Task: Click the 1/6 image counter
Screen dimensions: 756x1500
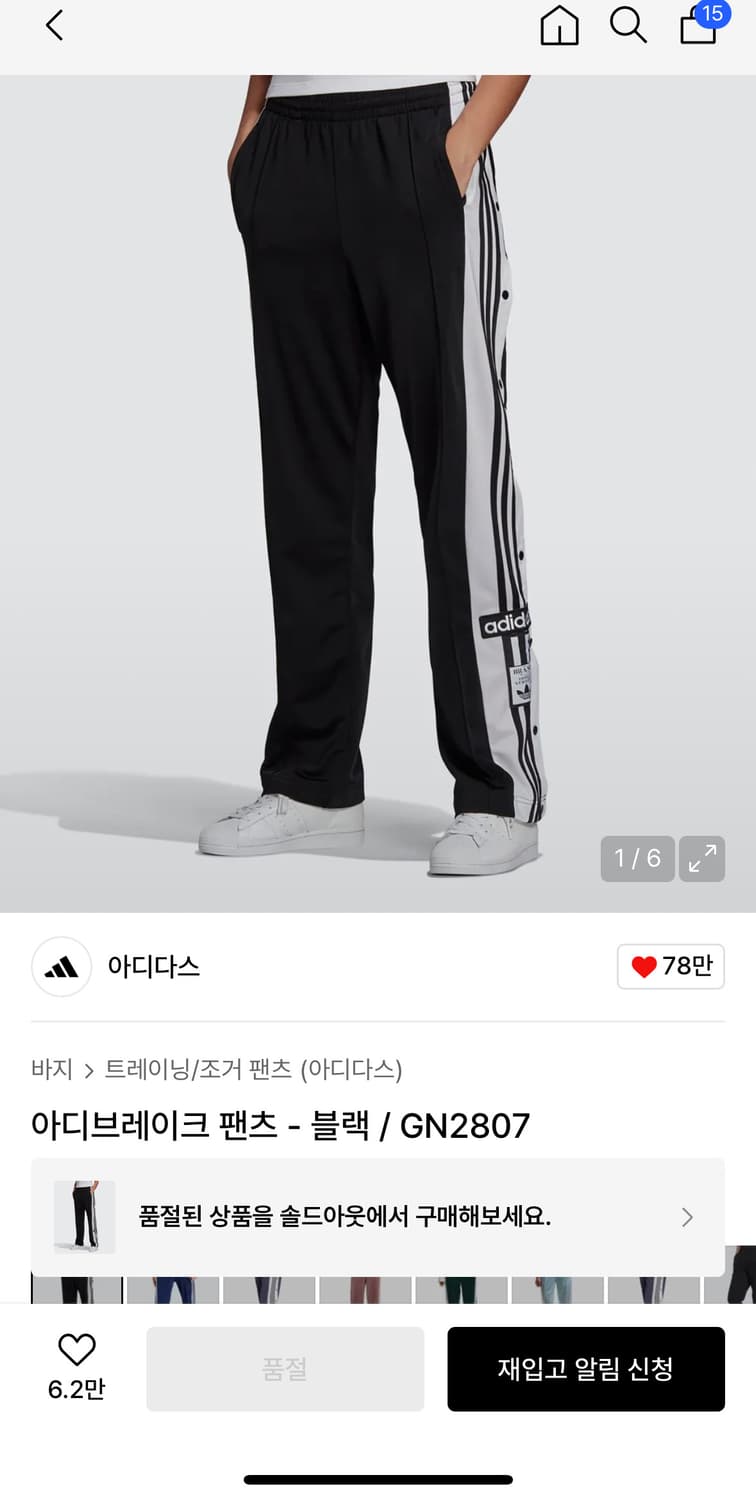Action: pos(637,858)
